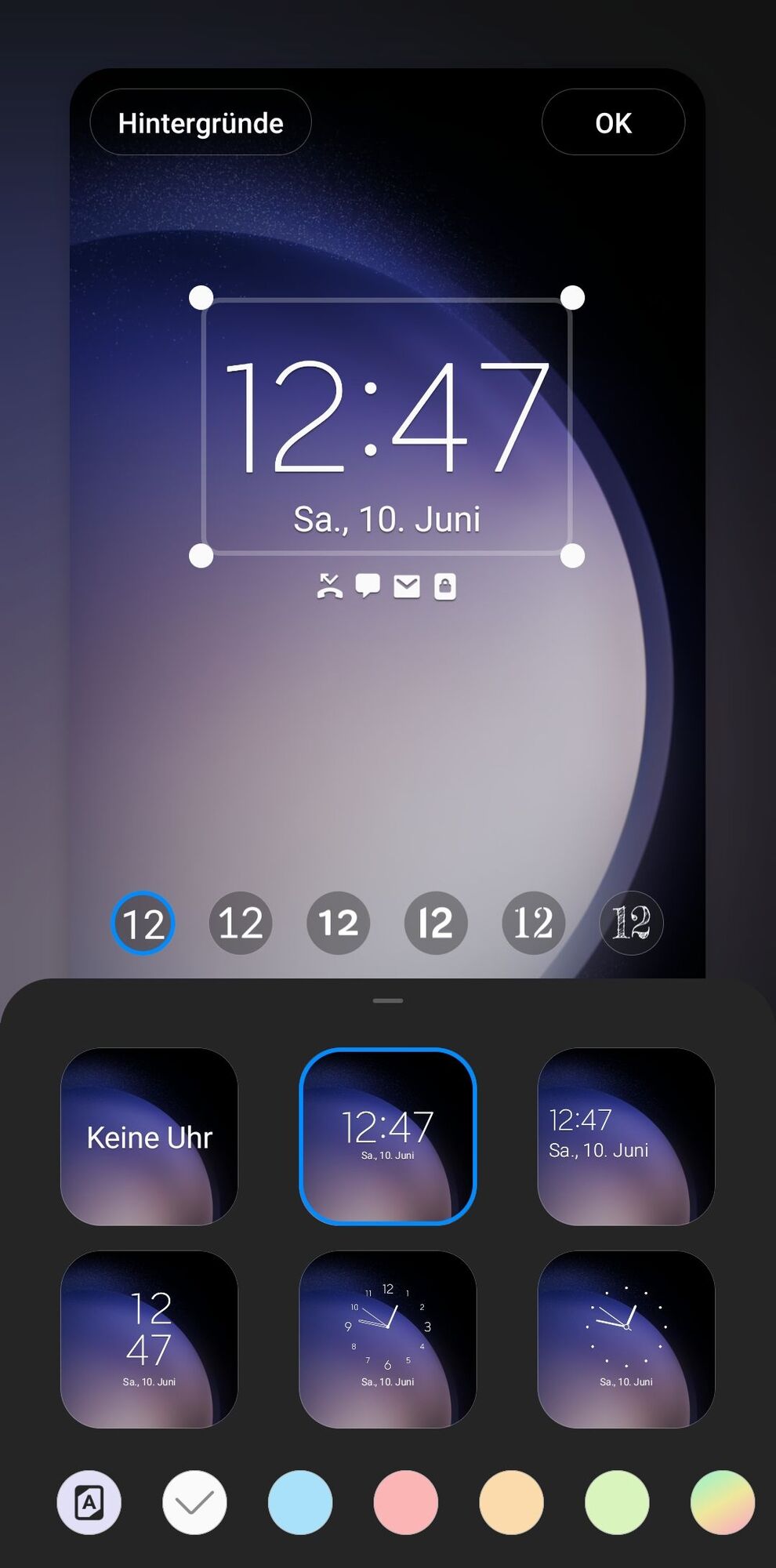Select the second thin font style
776x1568 pixels.
click(x=241, y=923)
